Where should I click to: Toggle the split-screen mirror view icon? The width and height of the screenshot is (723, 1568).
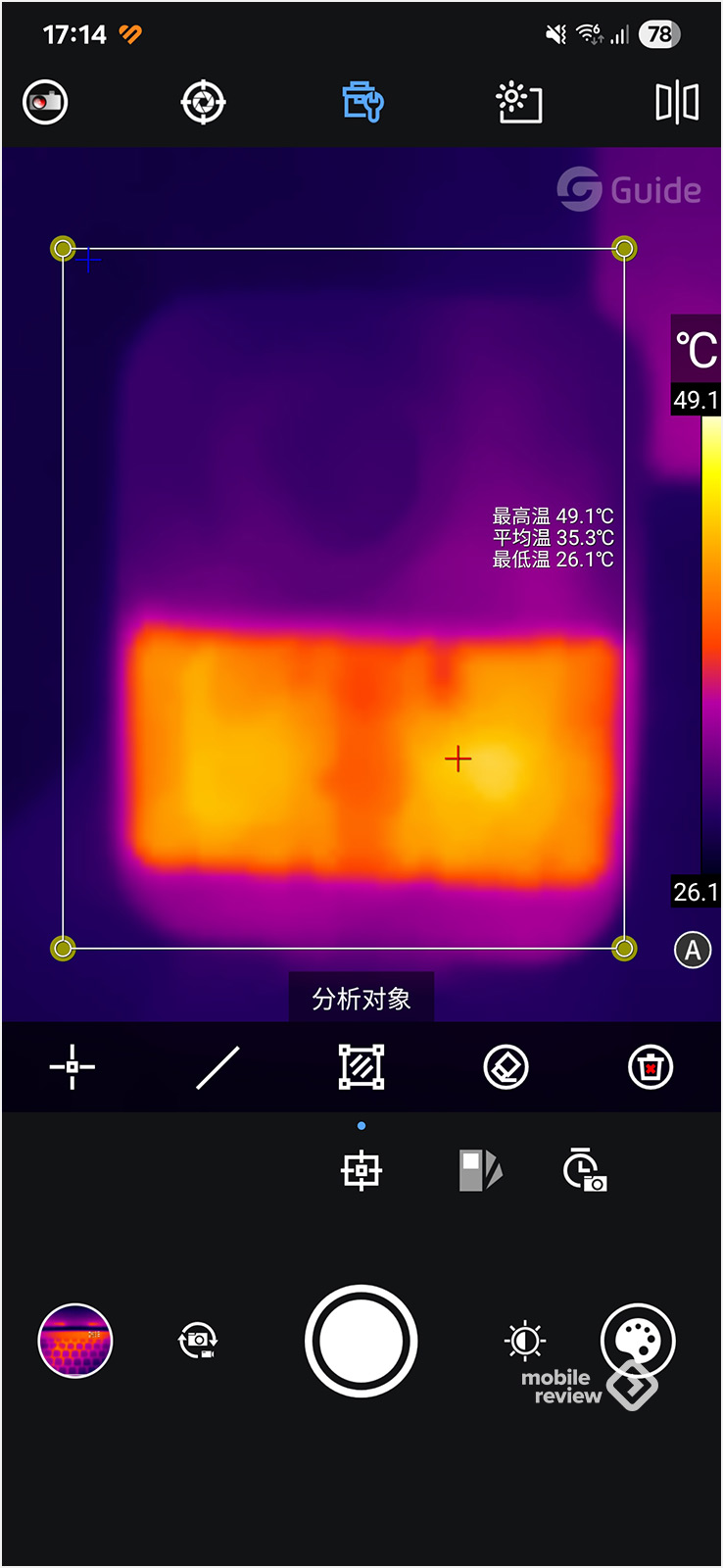[x=677, y=102]
